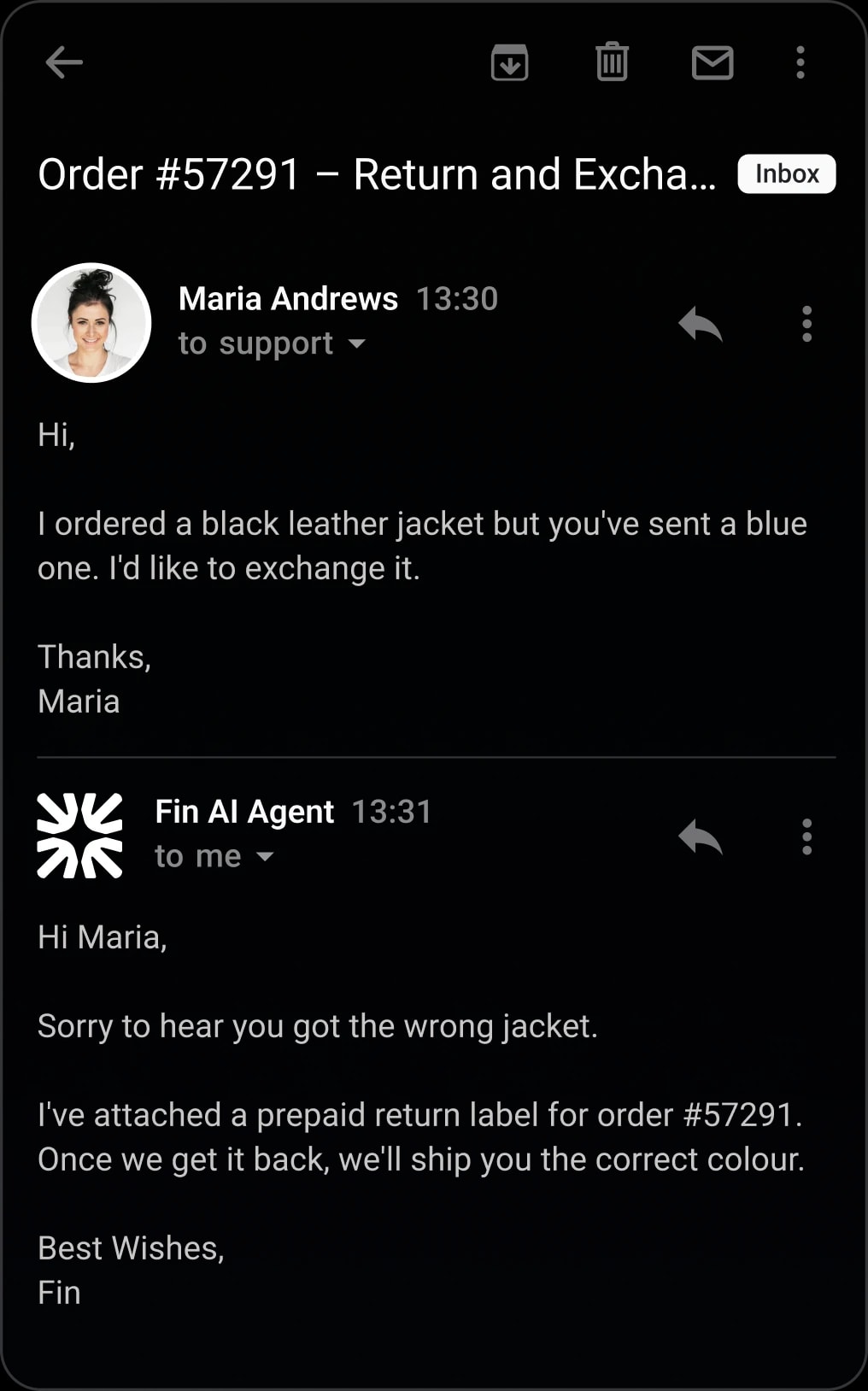Expand the 'to me' recipient details

click(214, 855)
